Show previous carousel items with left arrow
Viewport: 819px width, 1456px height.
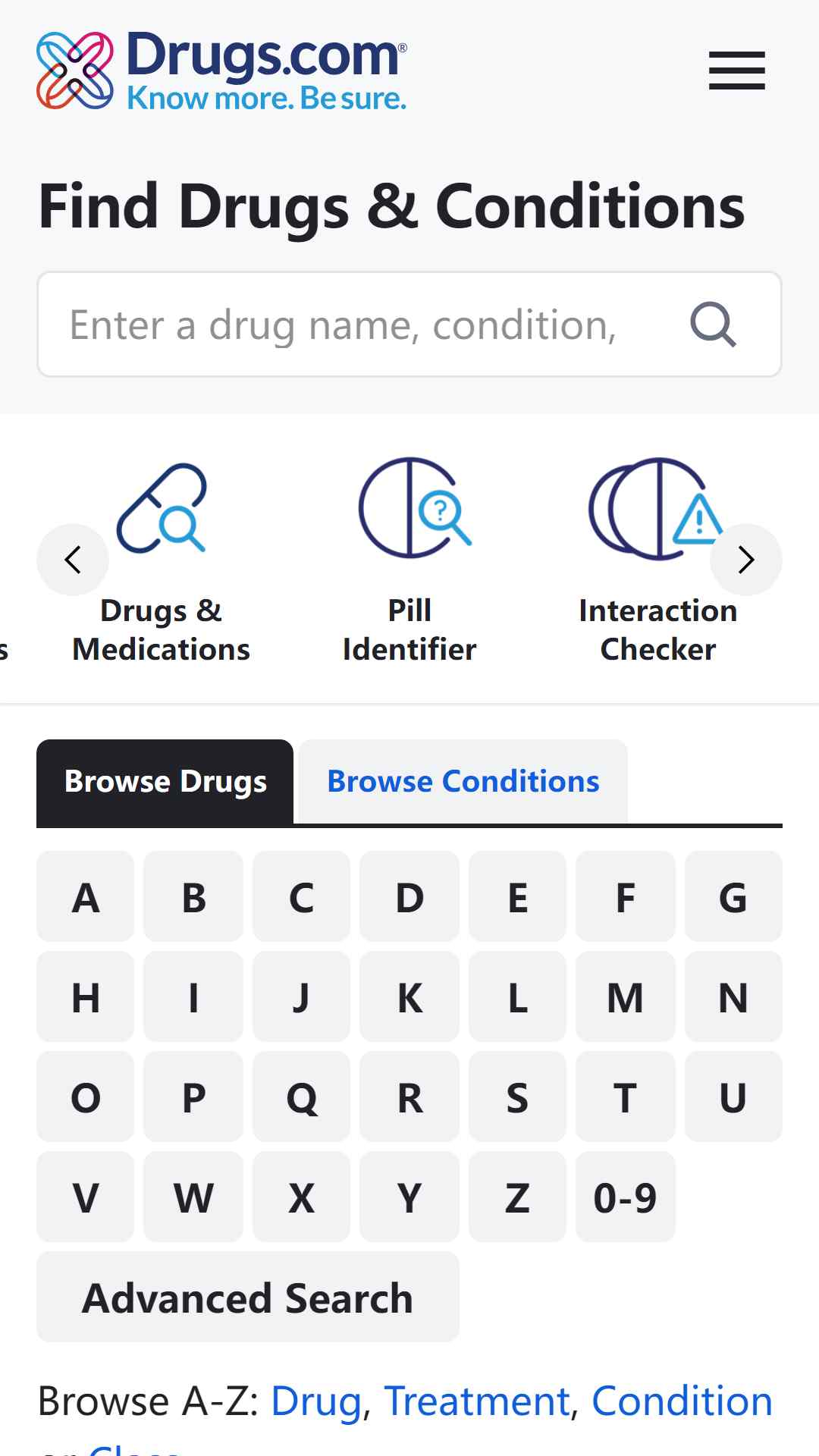[x=73, y=560]
